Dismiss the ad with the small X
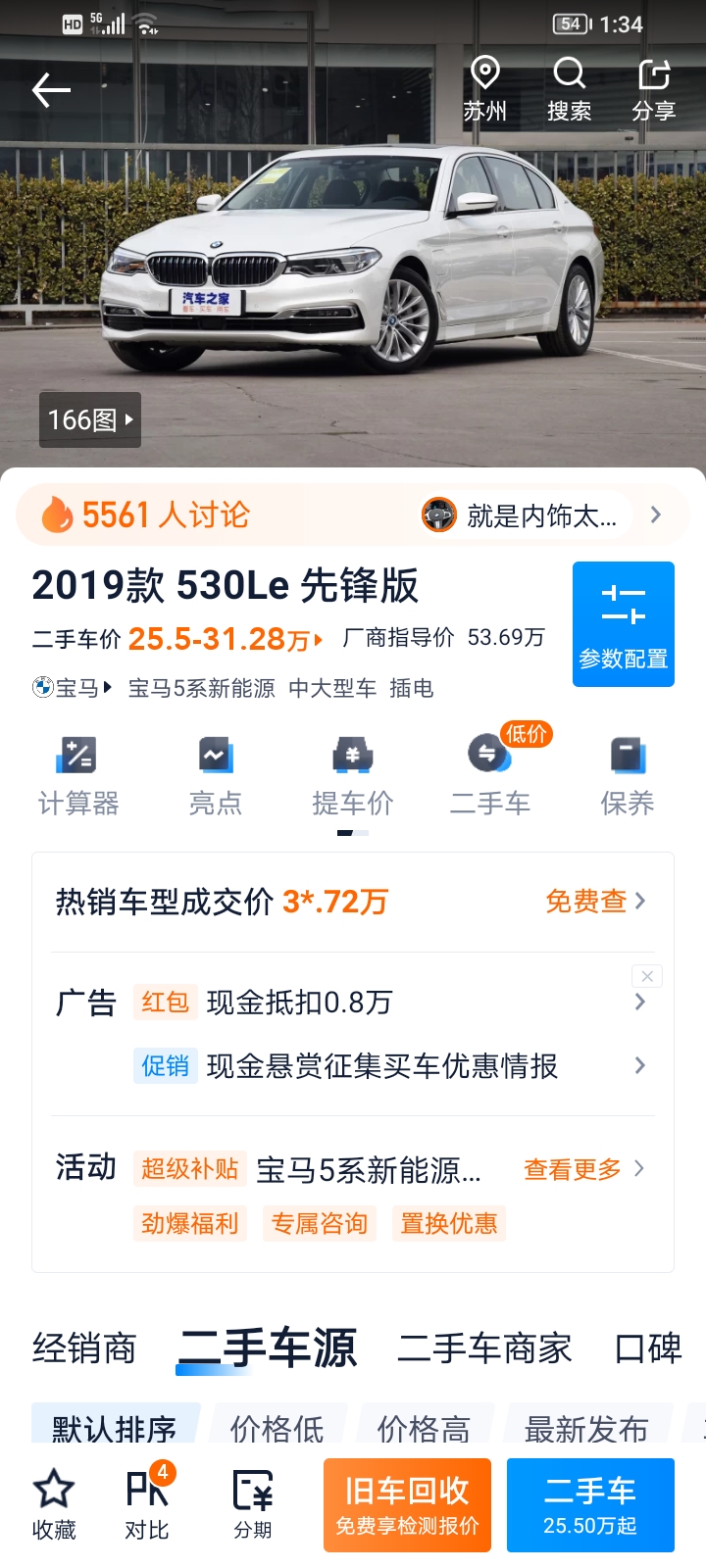 tap(647, 976)
